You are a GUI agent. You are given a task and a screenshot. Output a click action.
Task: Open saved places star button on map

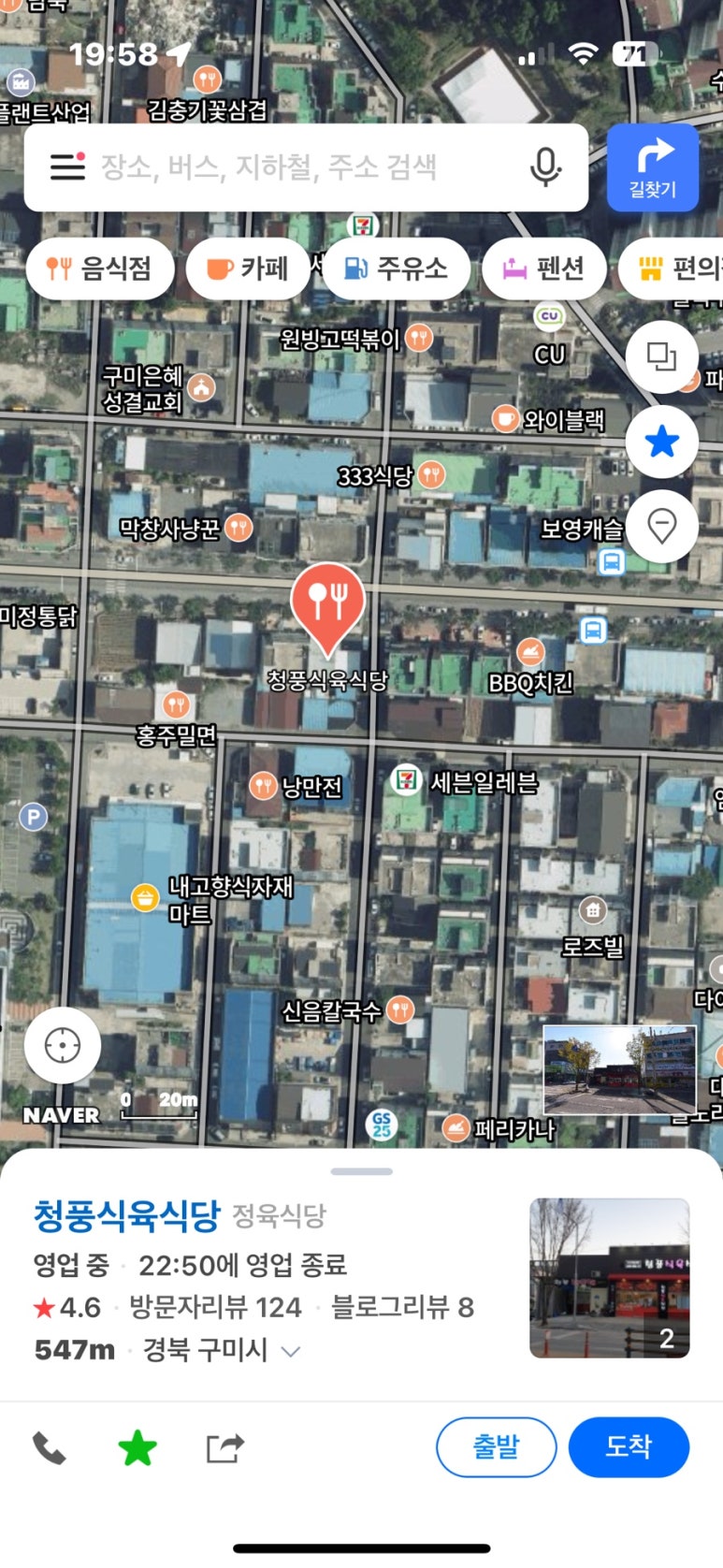click(x=661, y=442)
